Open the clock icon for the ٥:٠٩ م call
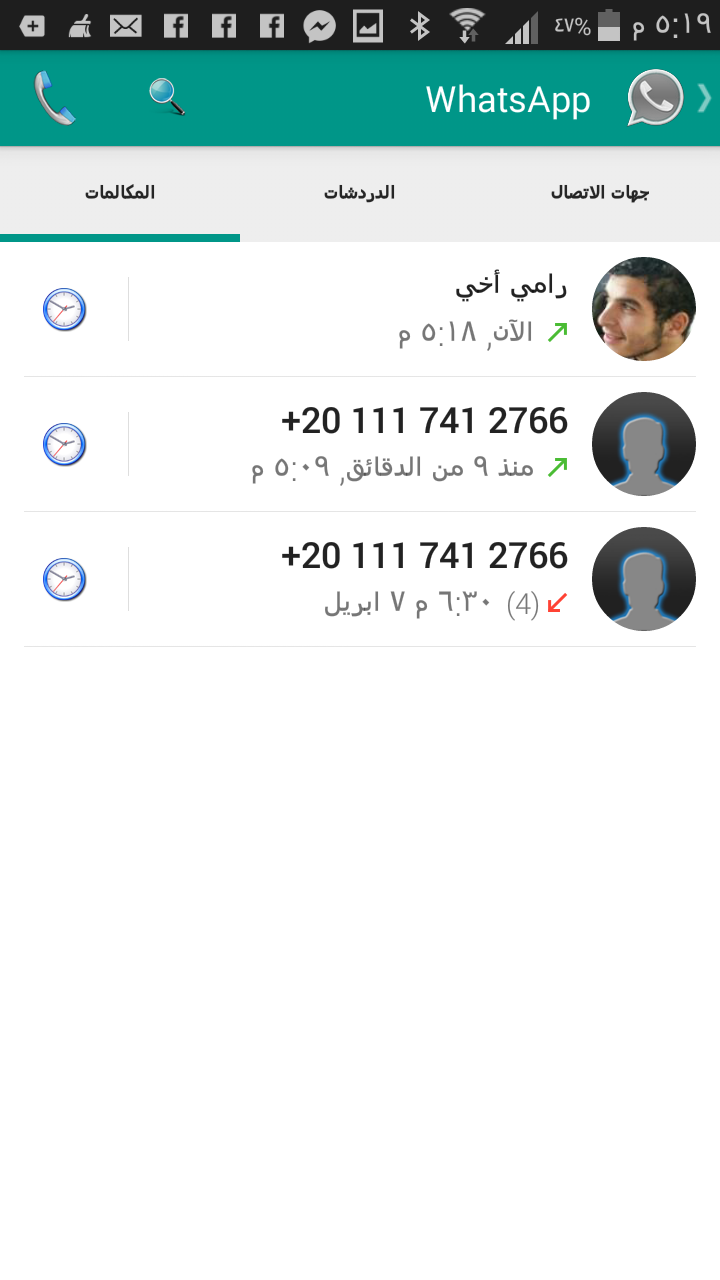 tap(65, 444)
